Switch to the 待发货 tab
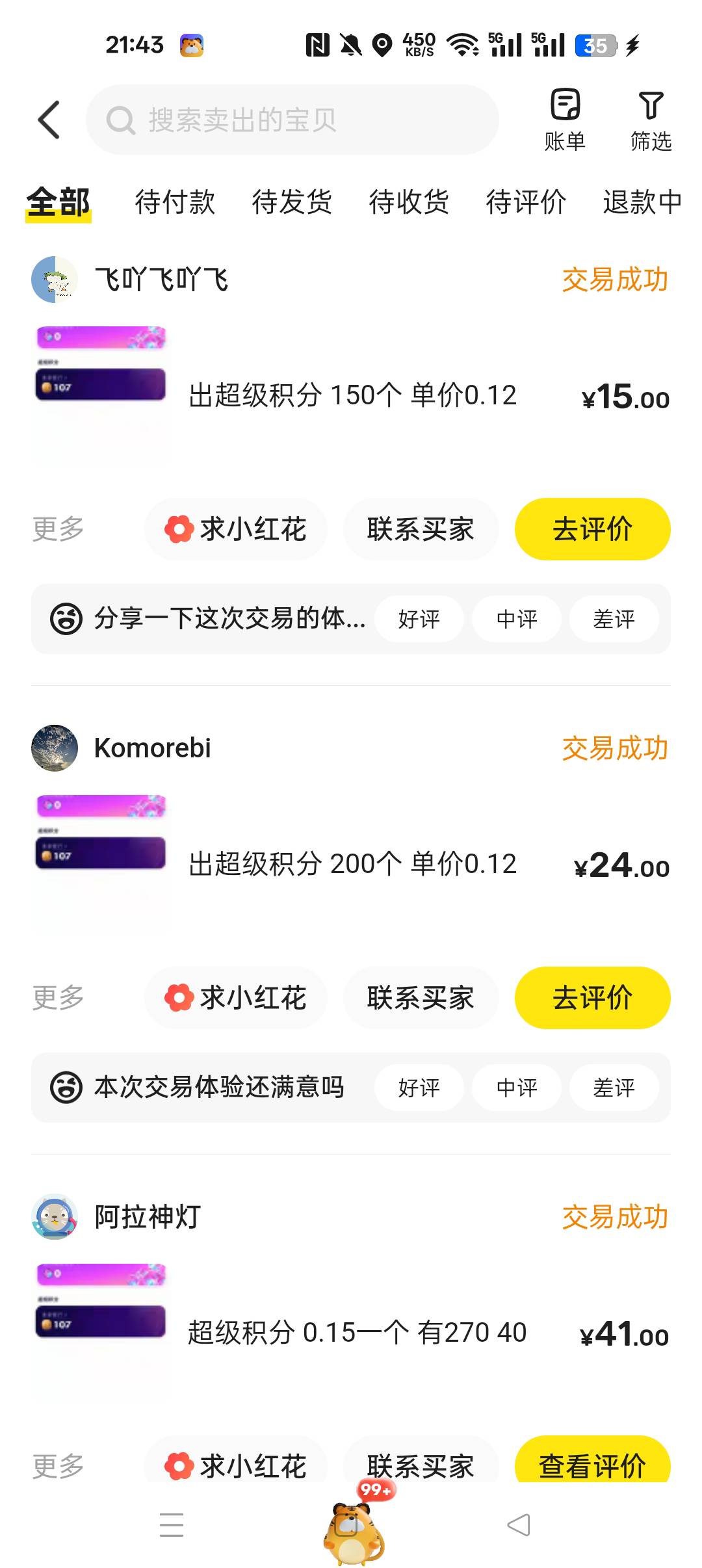The width and height of the screenshot is (702, 1568). point(292,202)
